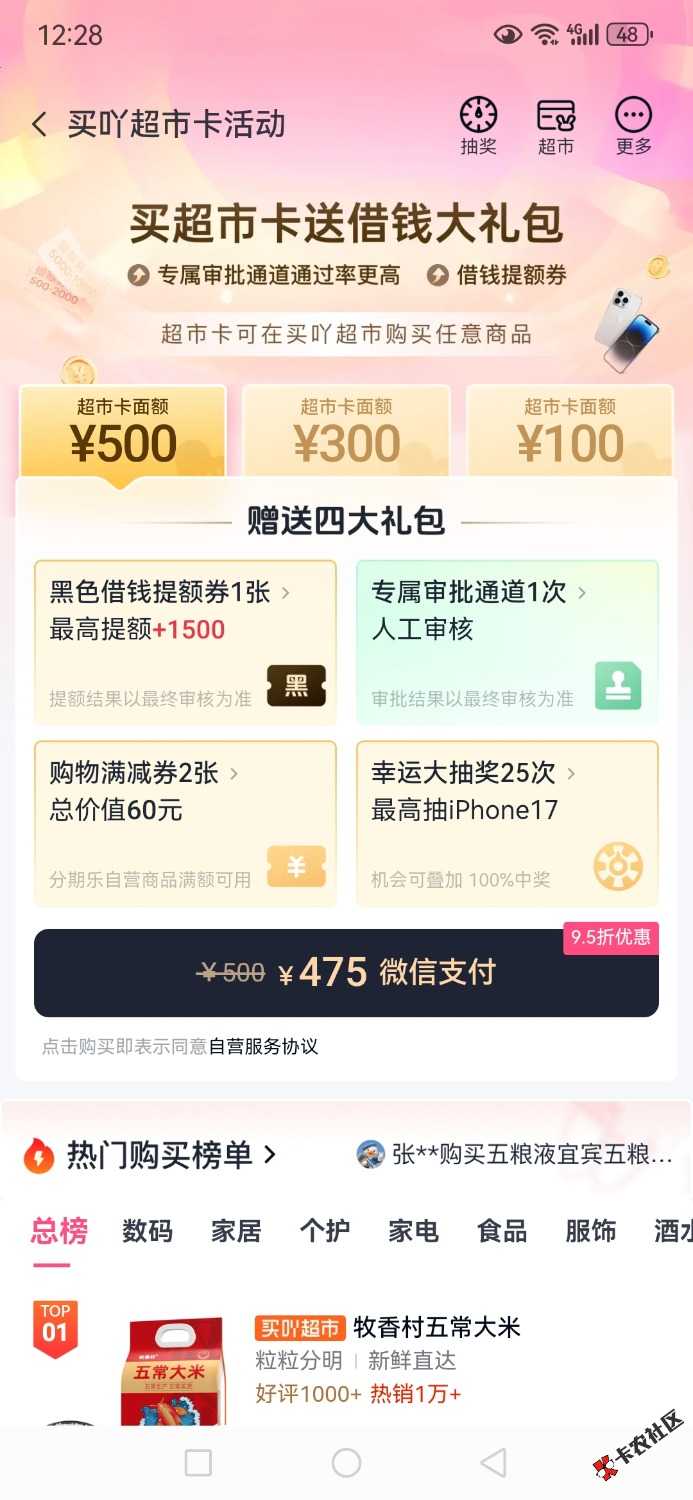Select the ¥500 超市卡面额 option
The image size is (693, 1500).
pyautogui.click(x=123, y=433)
